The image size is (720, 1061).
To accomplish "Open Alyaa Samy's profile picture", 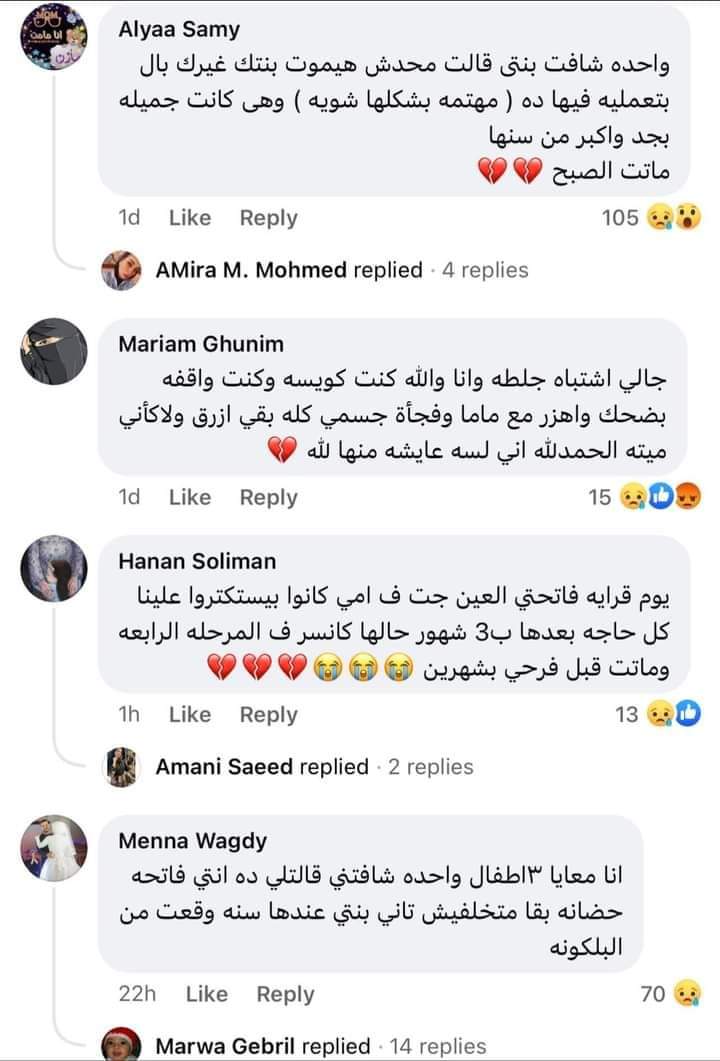I will click(55, 45).
